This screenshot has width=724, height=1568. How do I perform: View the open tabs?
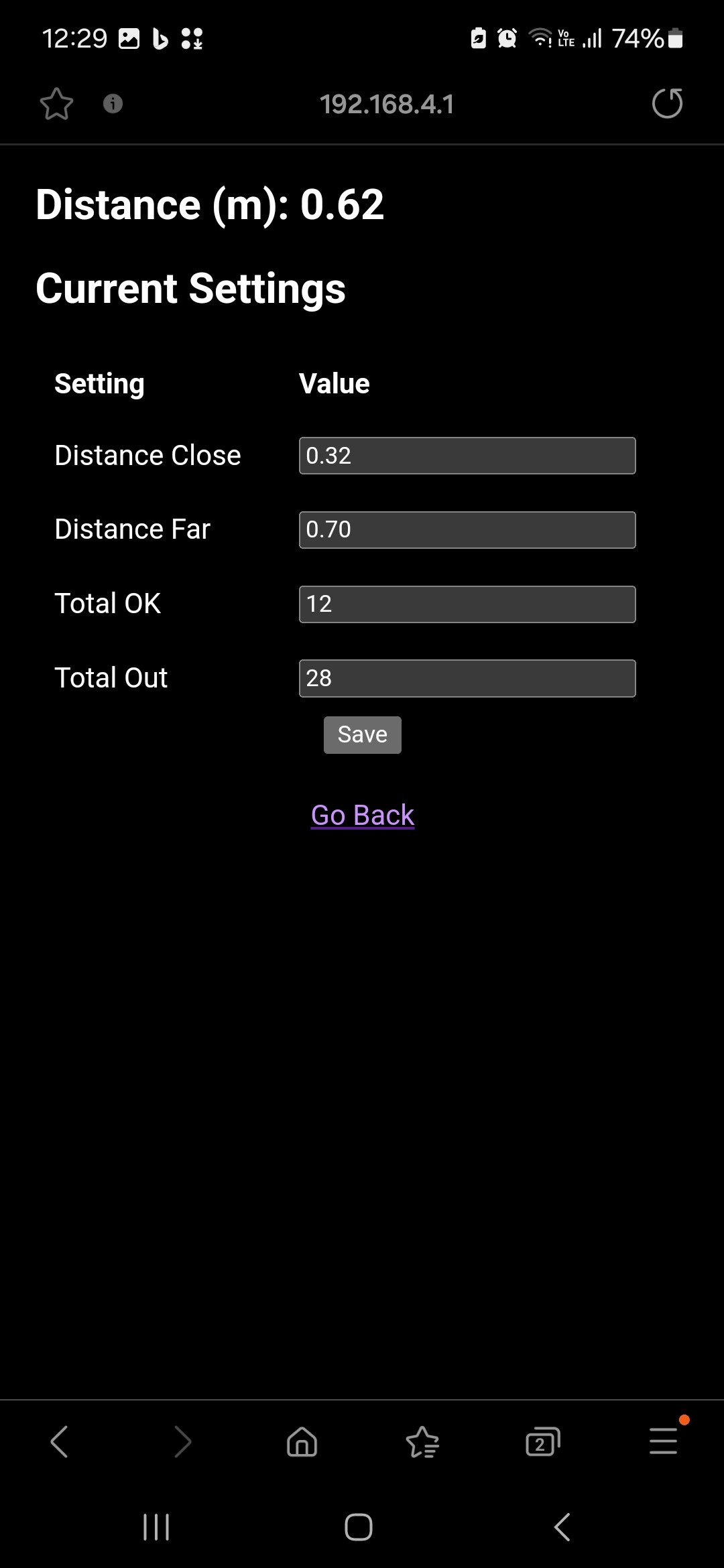pos(542,1442)
